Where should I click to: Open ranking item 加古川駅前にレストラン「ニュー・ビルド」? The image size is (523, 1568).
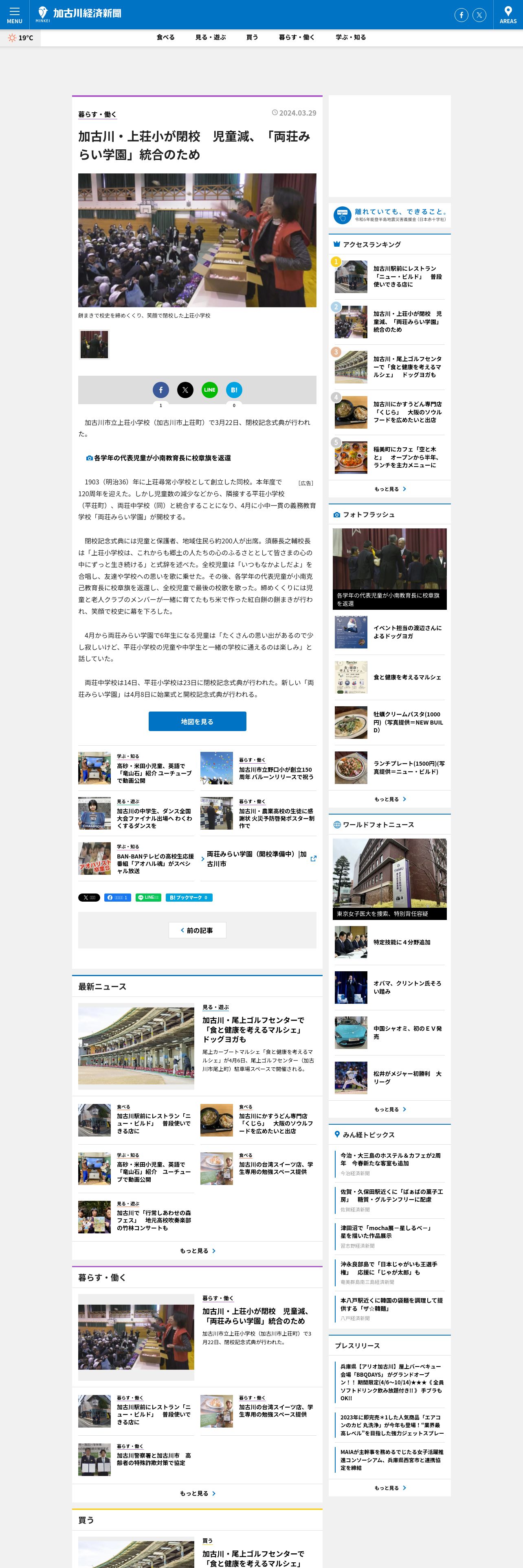coord(407,276)
